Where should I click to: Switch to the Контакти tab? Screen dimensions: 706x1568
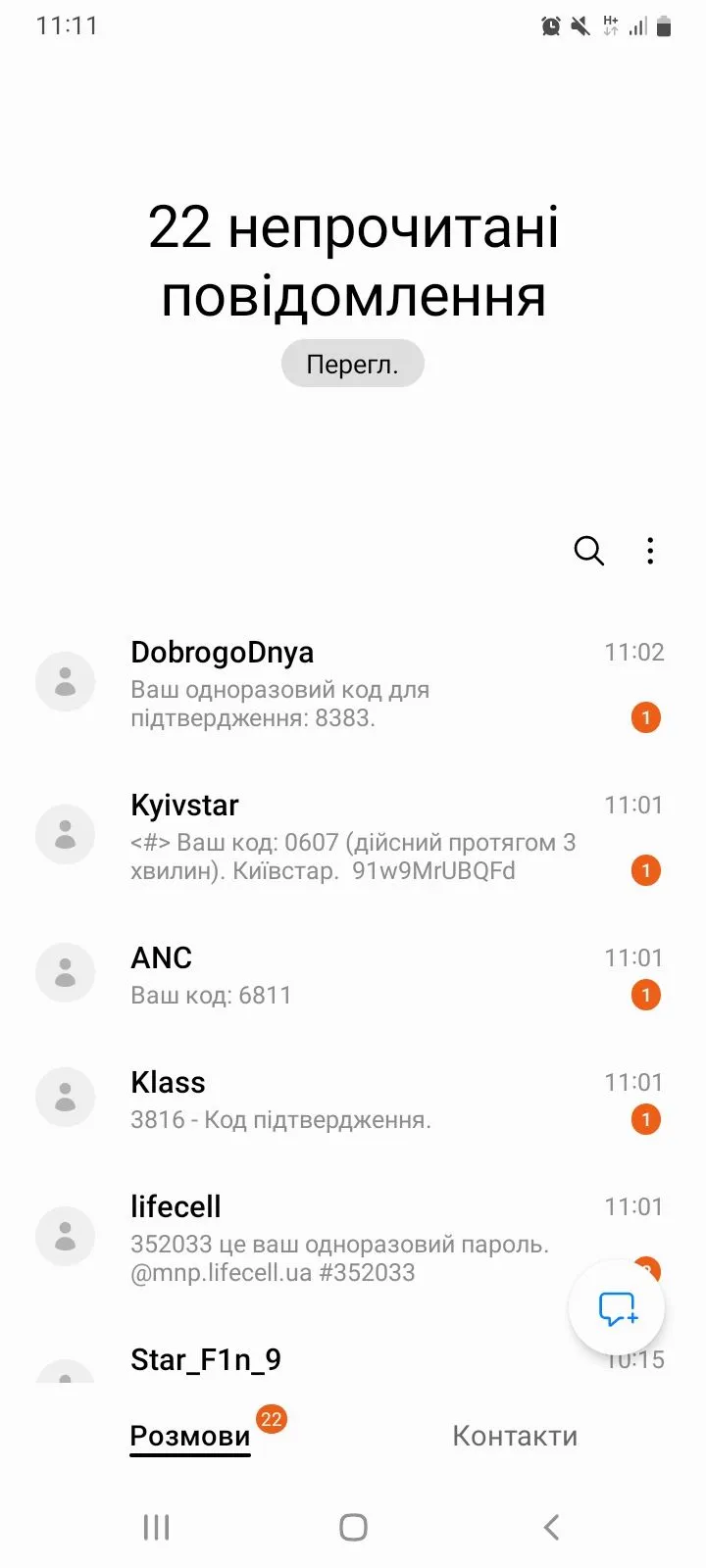514,1436
